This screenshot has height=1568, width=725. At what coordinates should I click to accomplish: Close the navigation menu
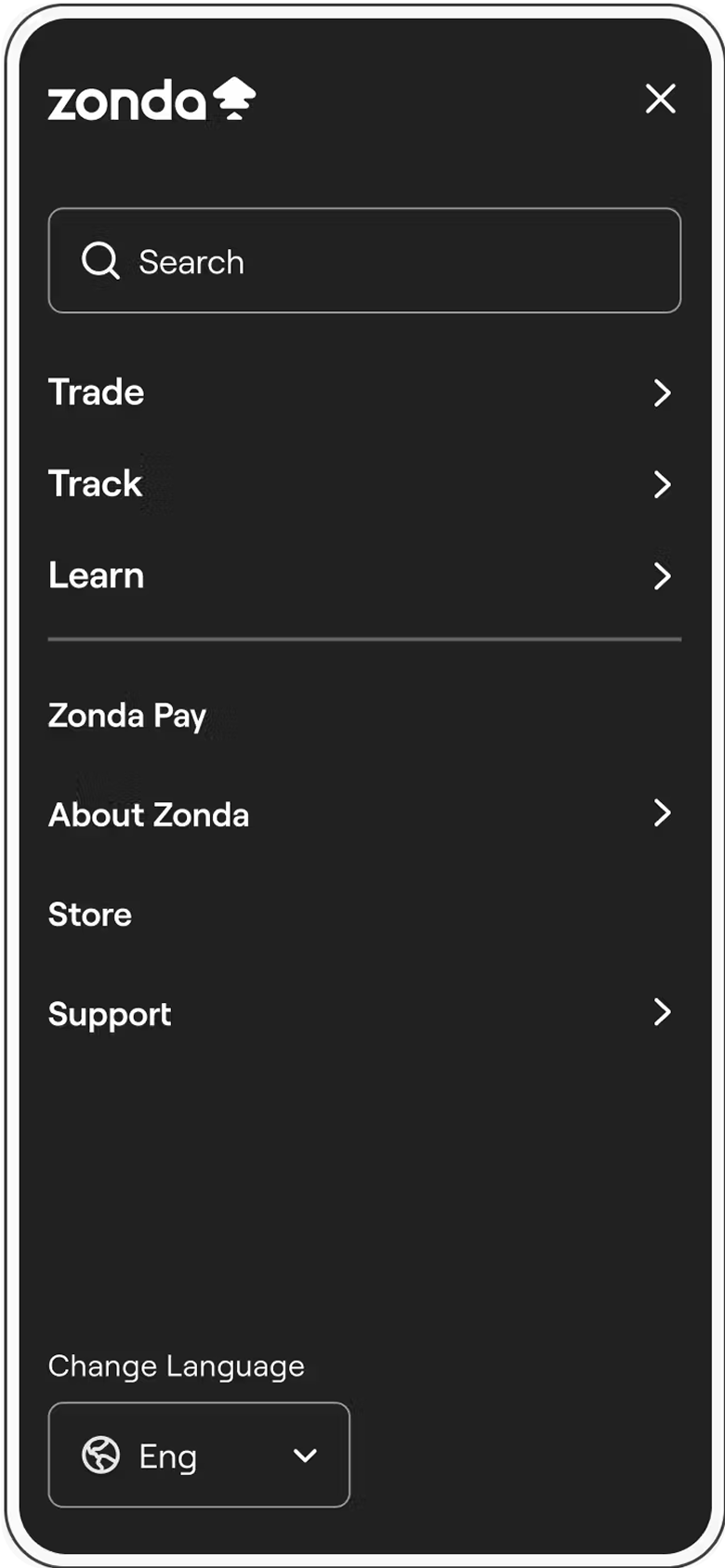pos(660,99)
